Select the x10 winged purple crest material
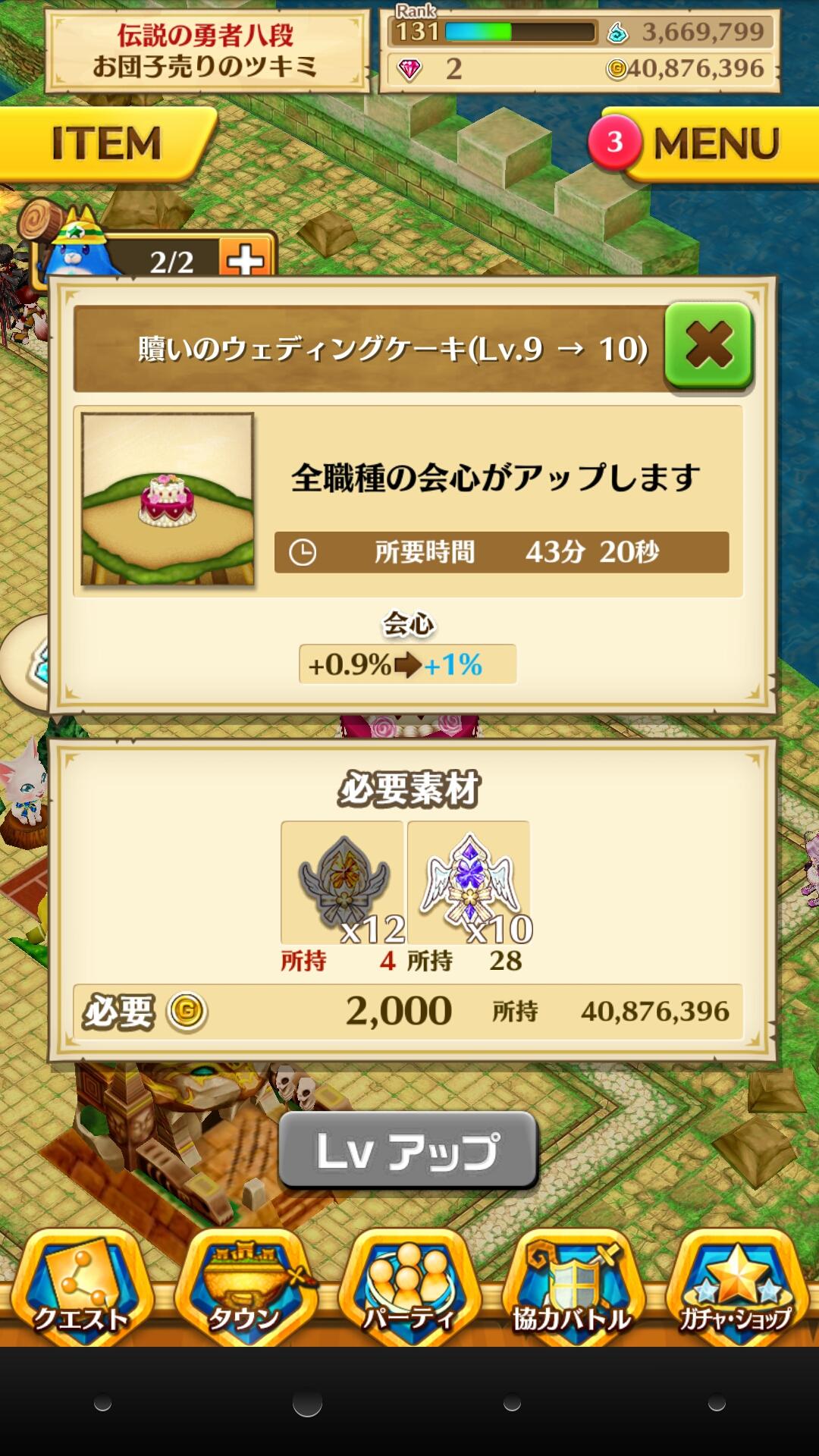The height and width of the screenshot is (1456, 819). tap(469, 883)
